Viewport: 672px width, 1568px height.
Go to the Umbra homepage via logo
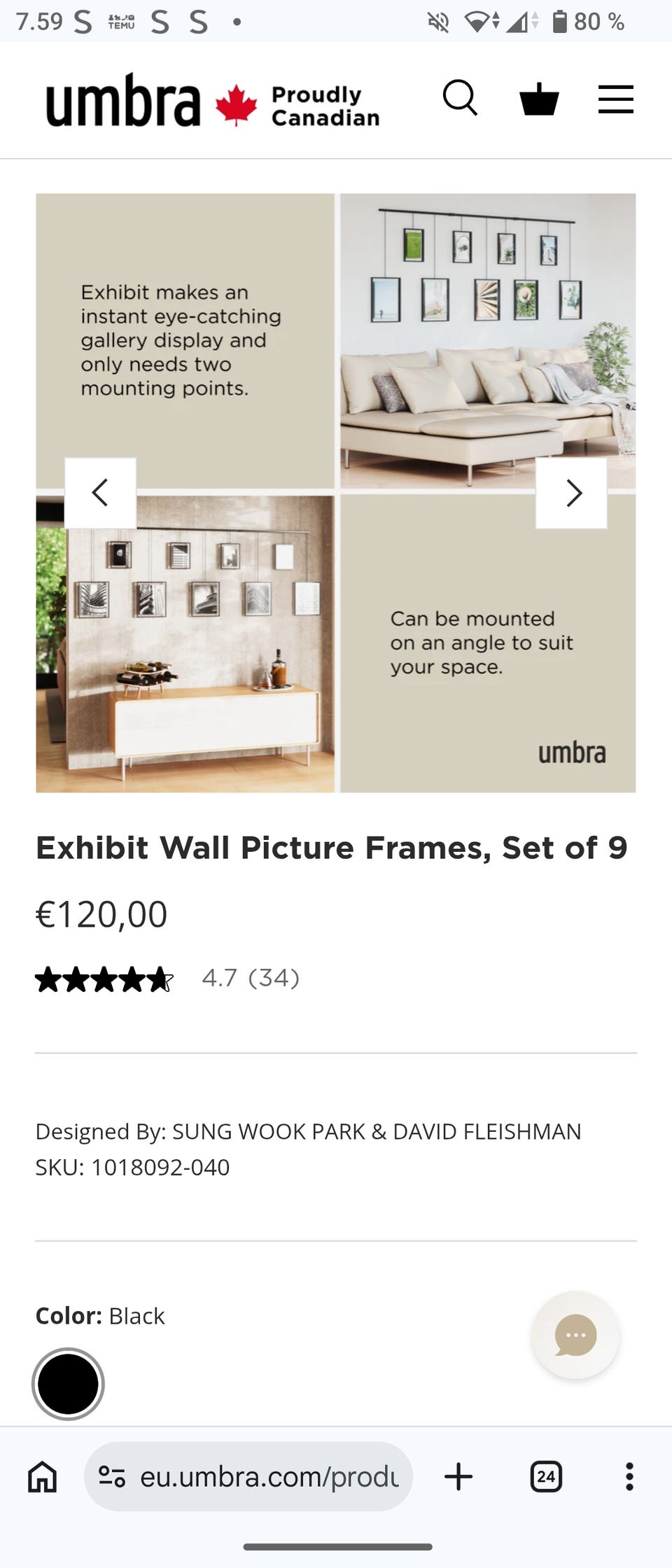tap(123, 101)
